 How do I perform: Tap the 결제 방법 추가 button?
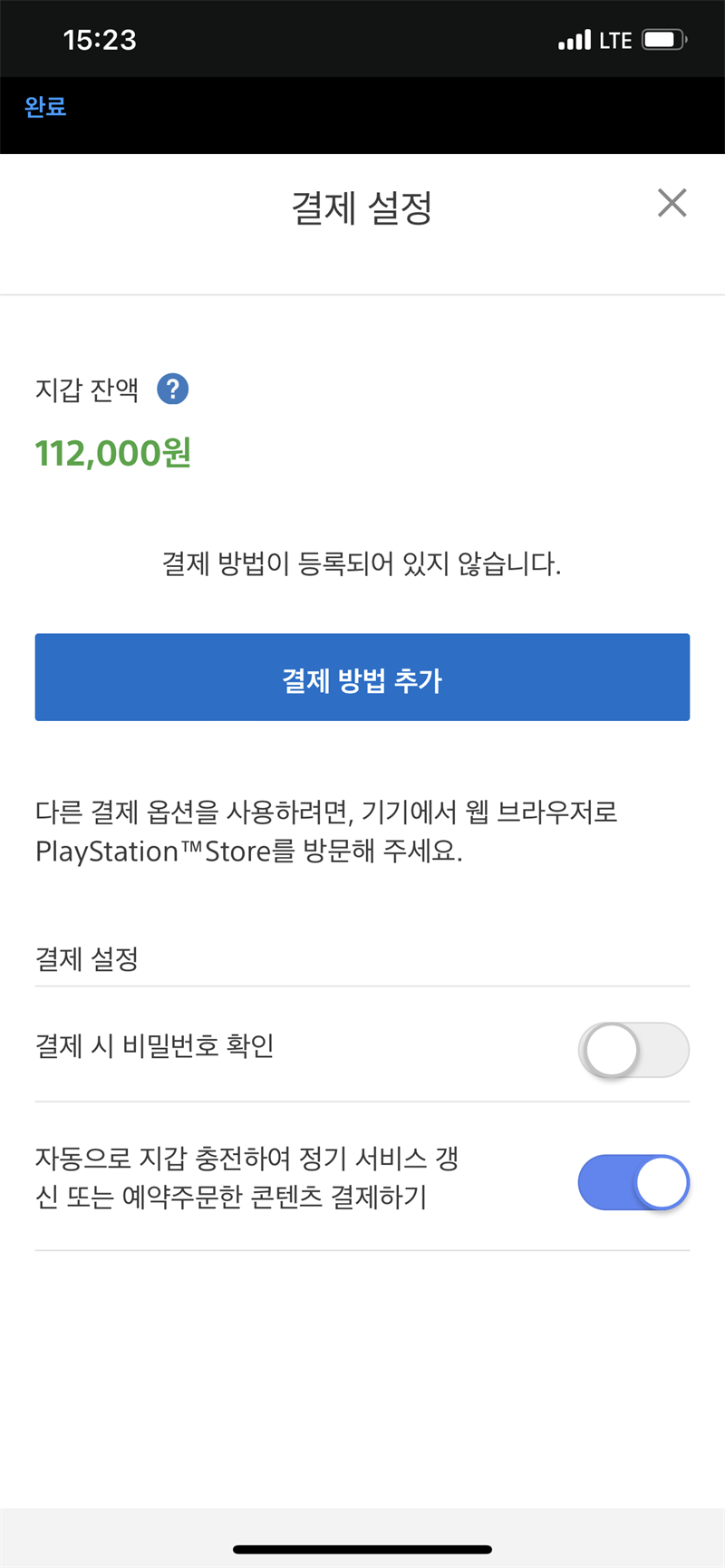point(362,677)
